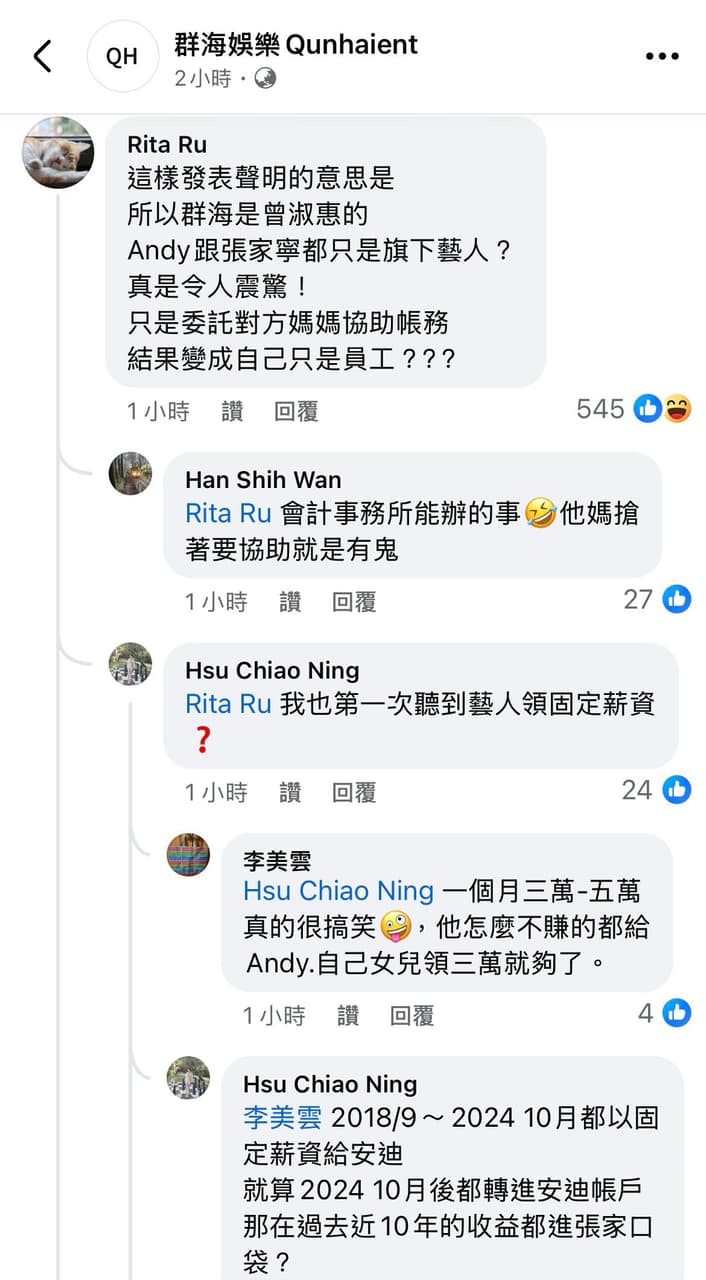Tap the Rita Ru mention in Han Shih Wan's reply
The image size is (706, 1280).
[228, 514]
